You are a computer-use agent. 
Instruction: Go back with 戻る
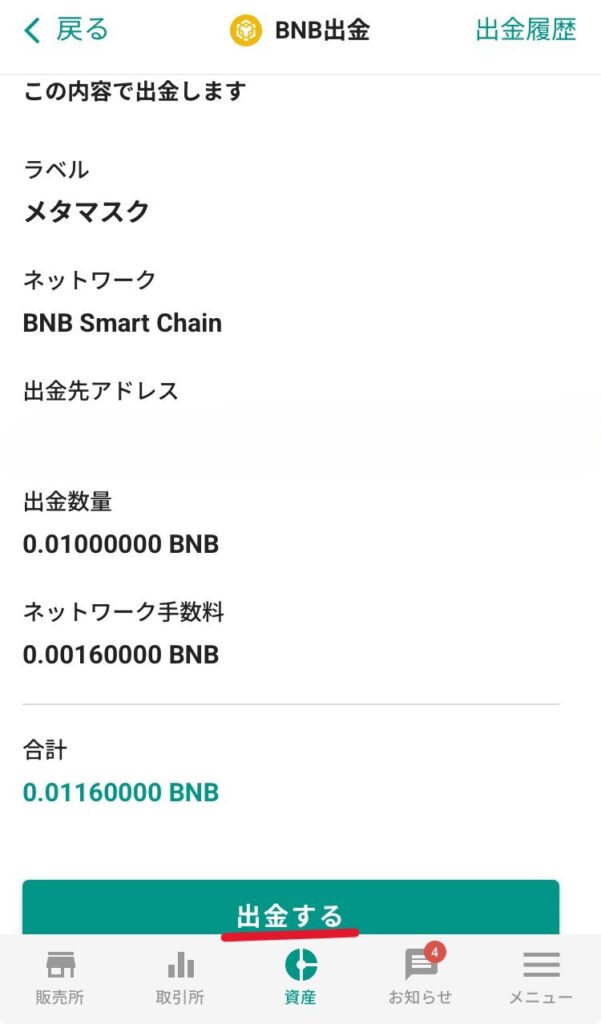click(66, 30)
